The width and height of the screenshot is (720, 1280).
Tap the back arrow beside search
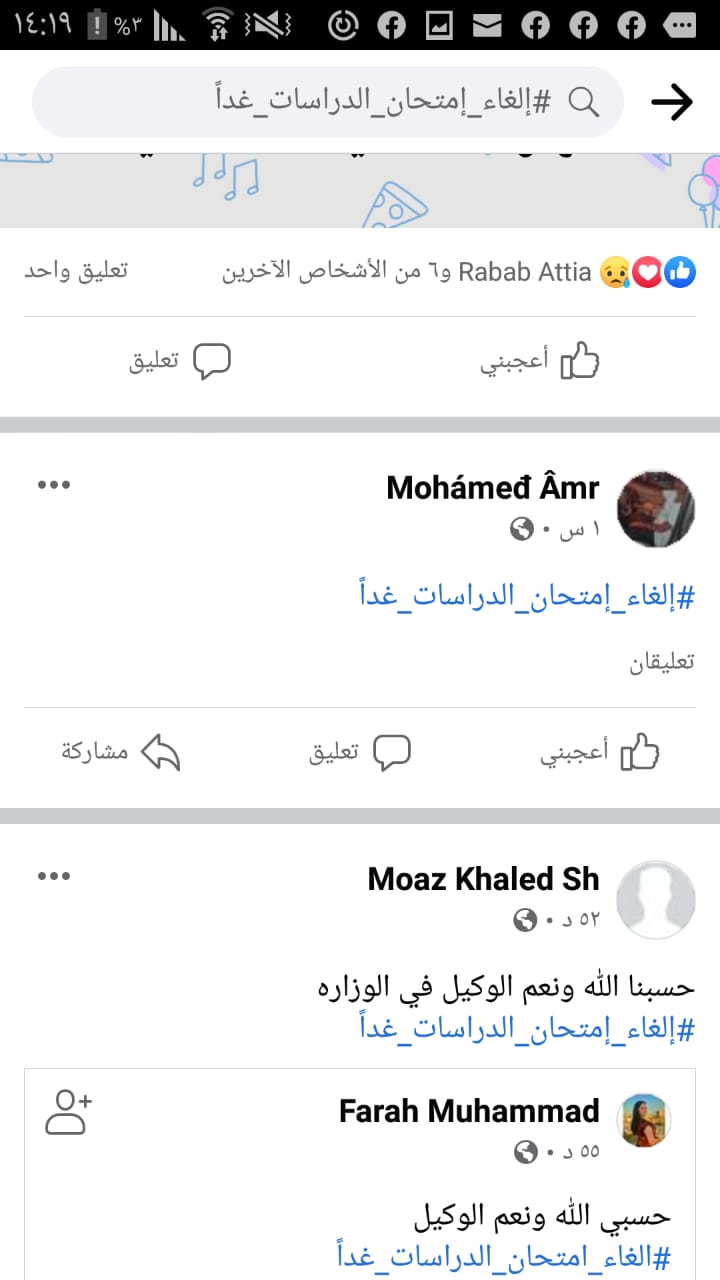[x=671, y=101]
